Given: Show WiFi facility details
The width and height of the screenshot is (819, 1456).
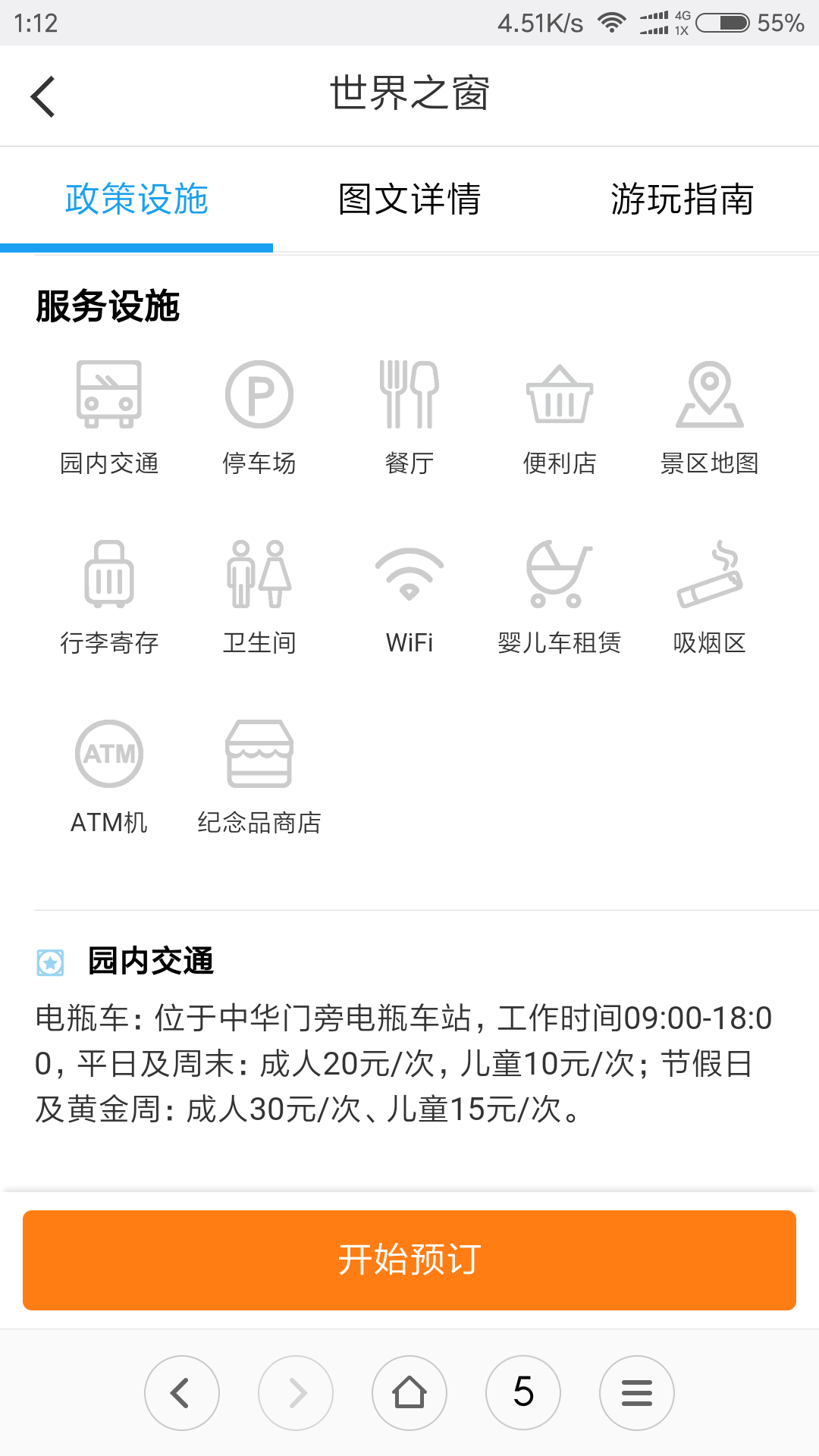Looking at the screenshot, I should point(409,597).
